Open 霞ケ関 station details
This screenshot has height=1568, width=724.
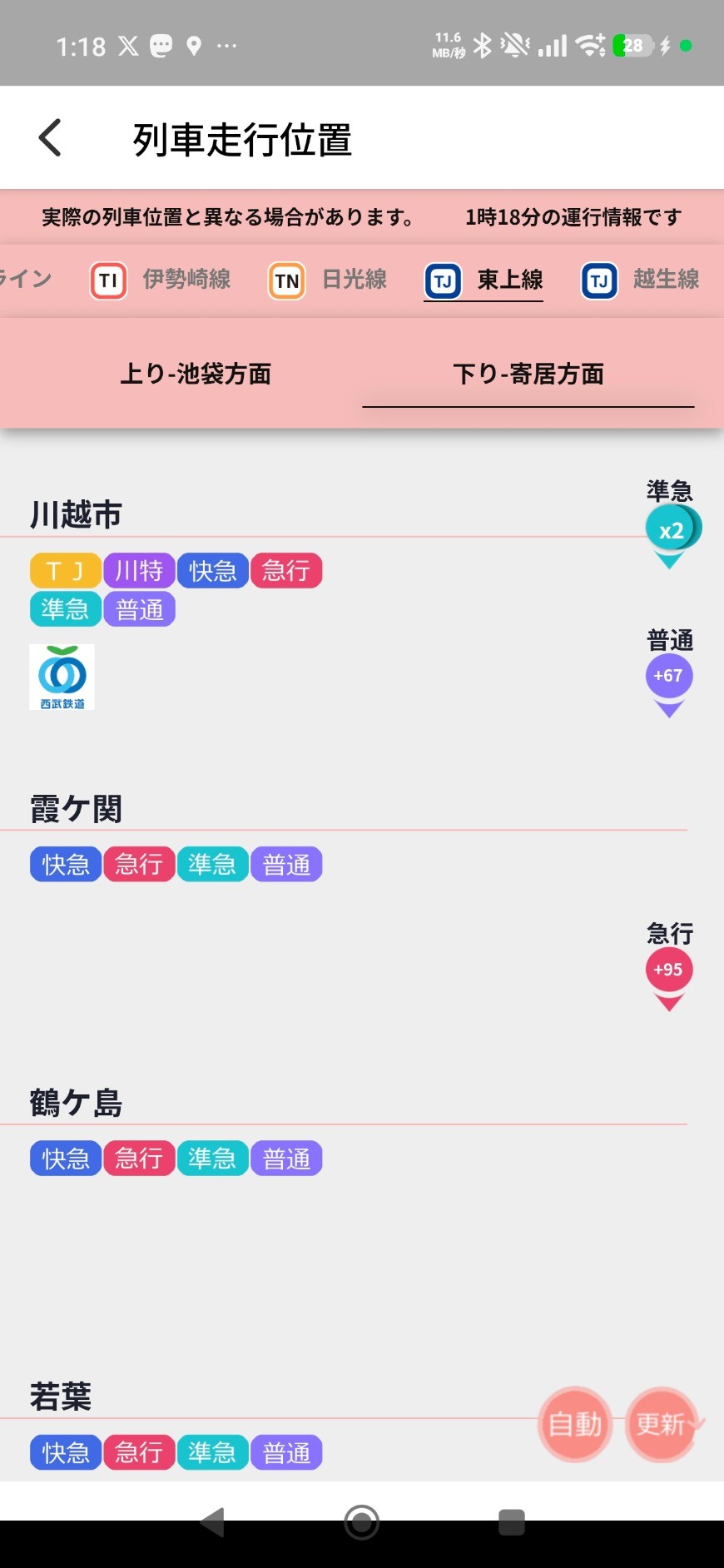coord(77,808)
